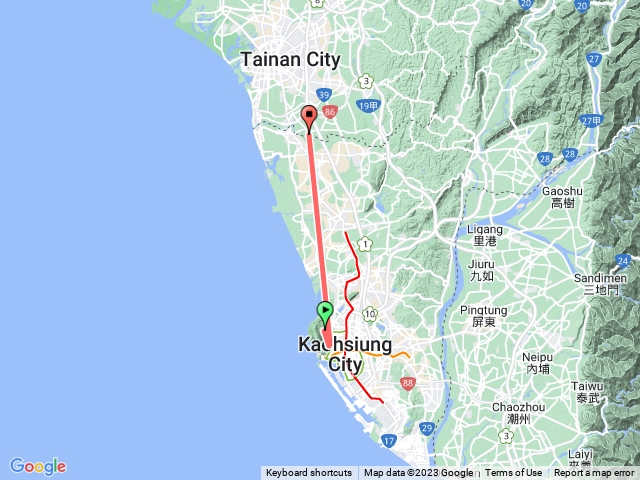Image resolution: width=640 pixels, height=480 pixels.
Task: Select the red destination marker below Tainan
Action: pyautogui.click(x=309, y=117)
